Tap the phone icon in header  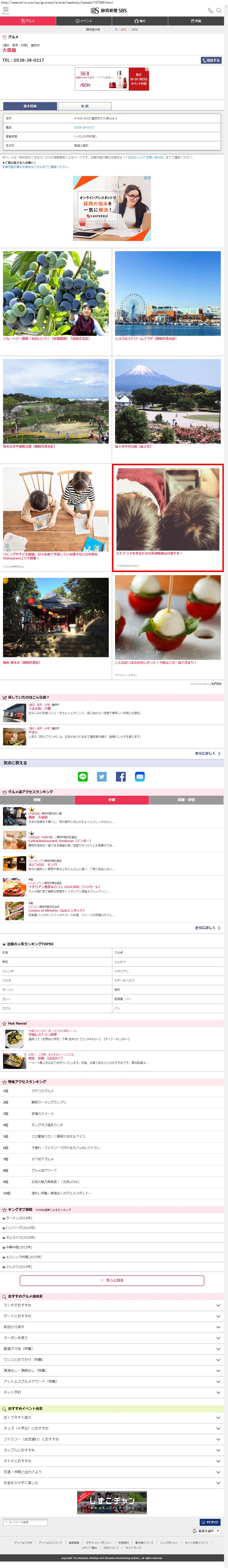210,10
